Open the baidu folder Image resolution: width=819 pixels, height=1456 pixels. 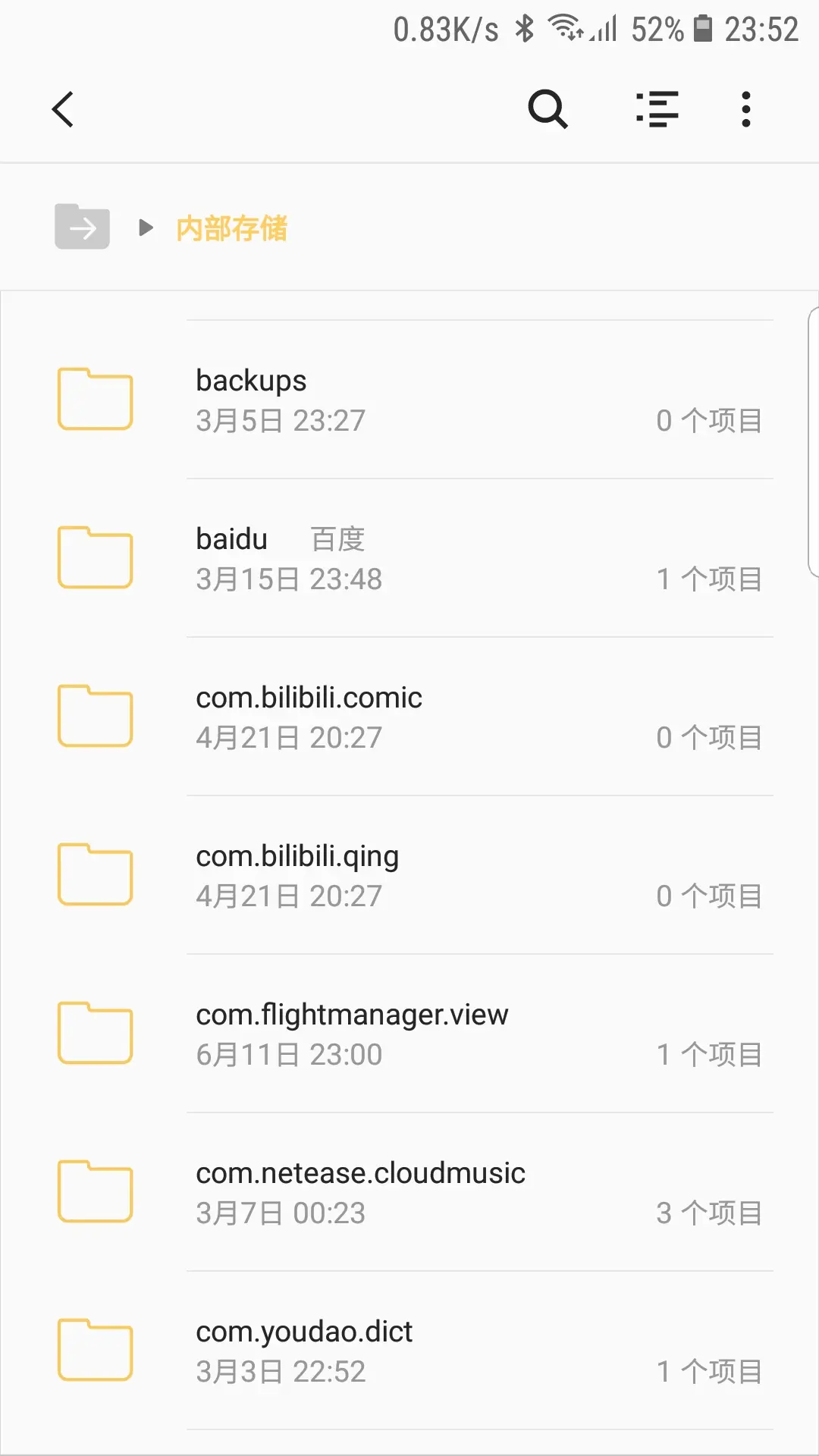pos(409,558)
